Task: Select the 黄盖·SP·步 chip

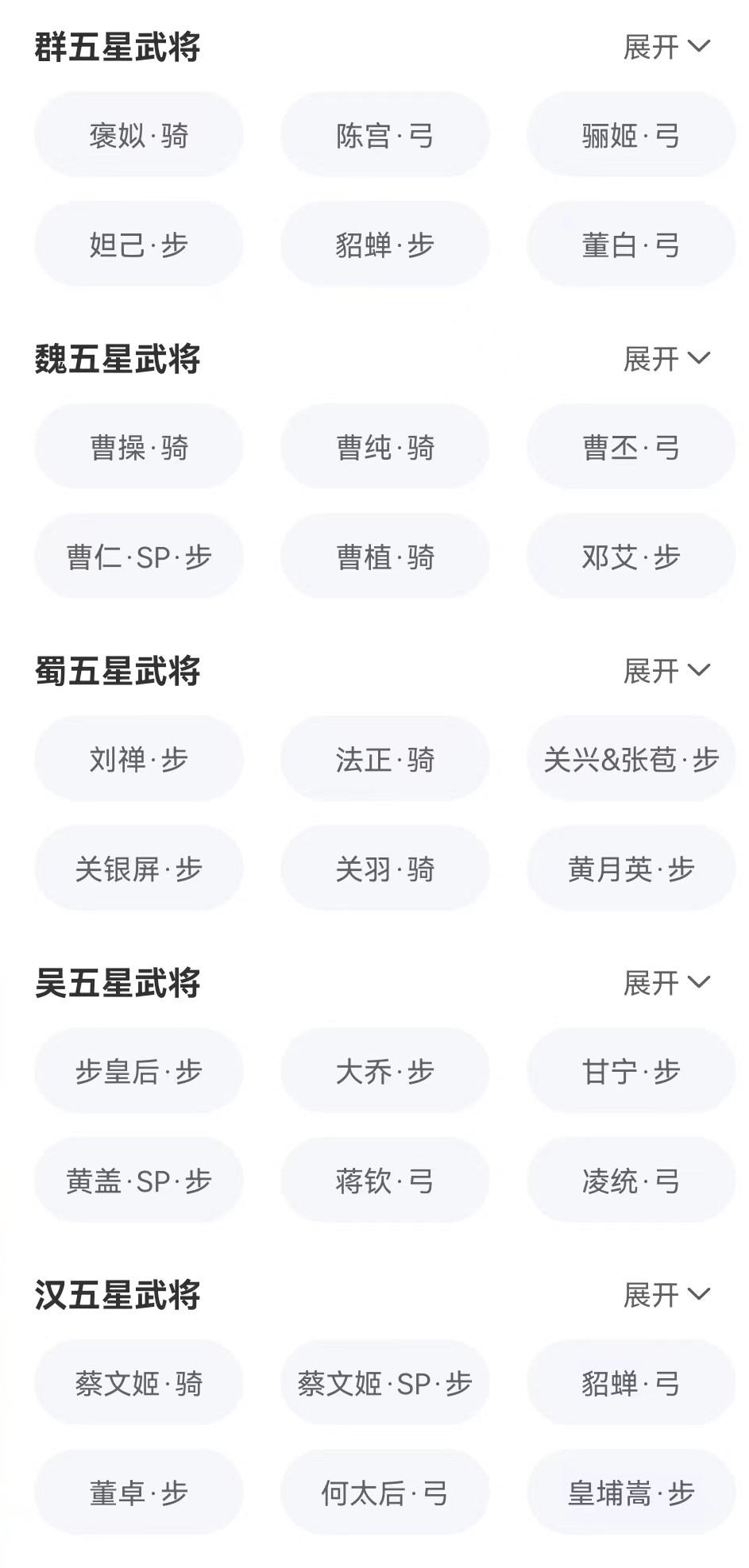Action: [139, 1181]
